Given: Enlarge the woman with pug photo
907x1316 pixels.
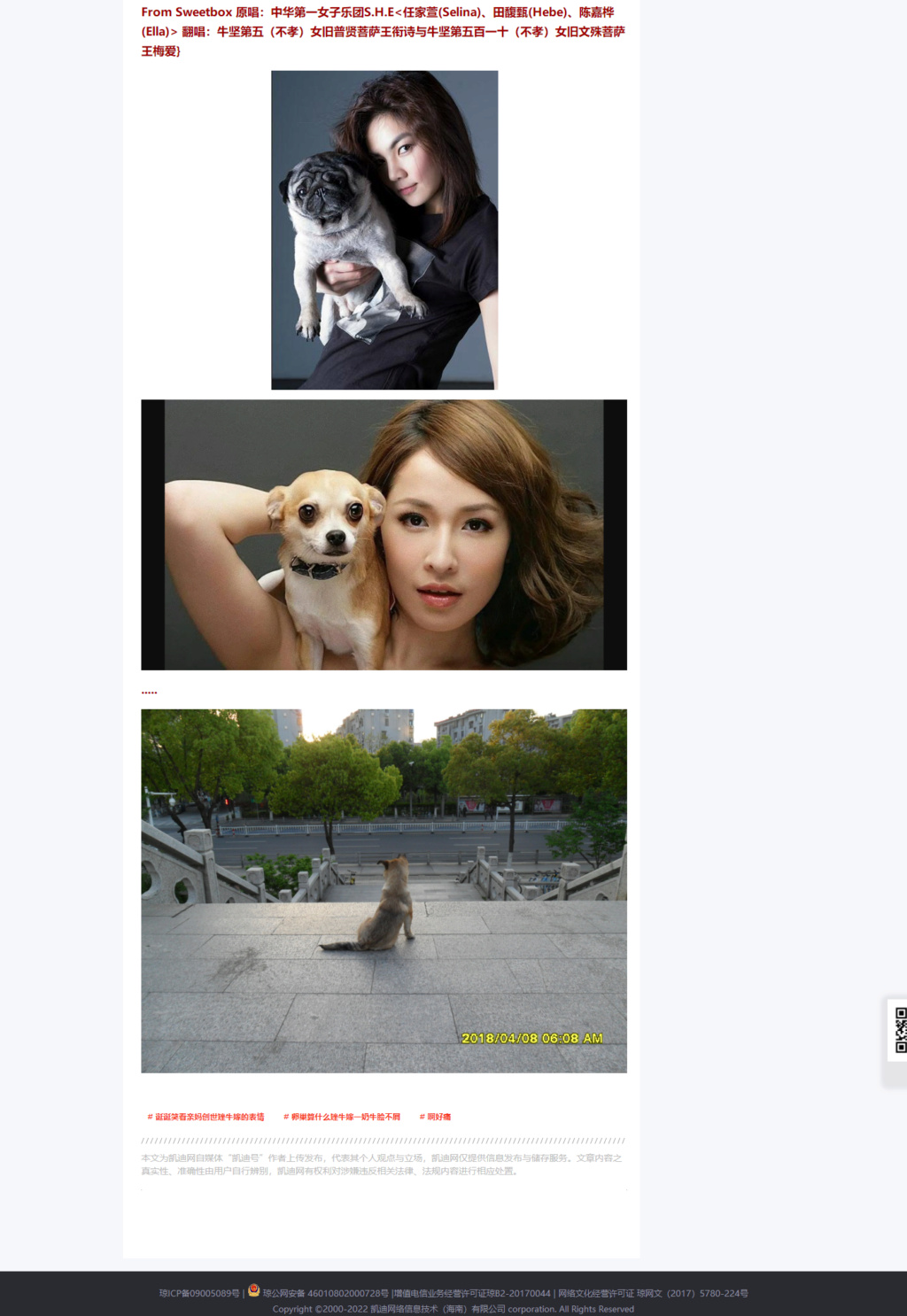Looking at the screenshot, I should coord(384,230).
